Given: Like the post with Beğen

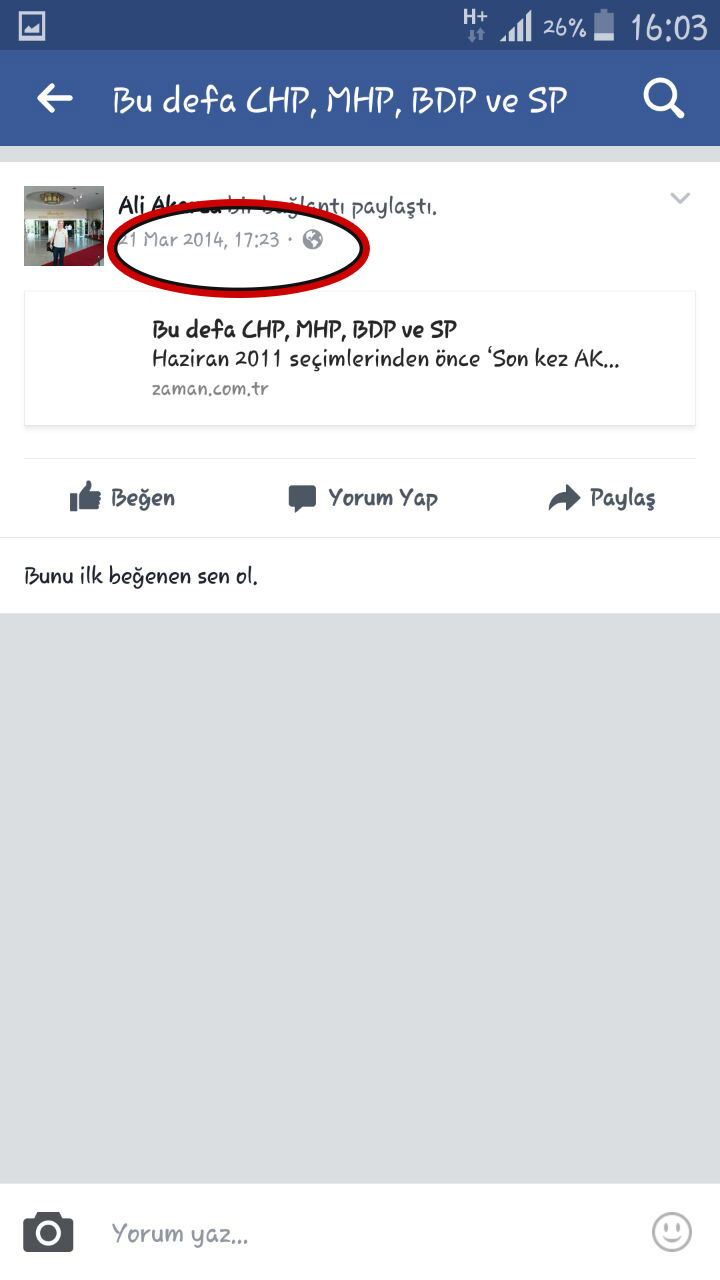Looking at the screenshot, I should click(122, 498).
